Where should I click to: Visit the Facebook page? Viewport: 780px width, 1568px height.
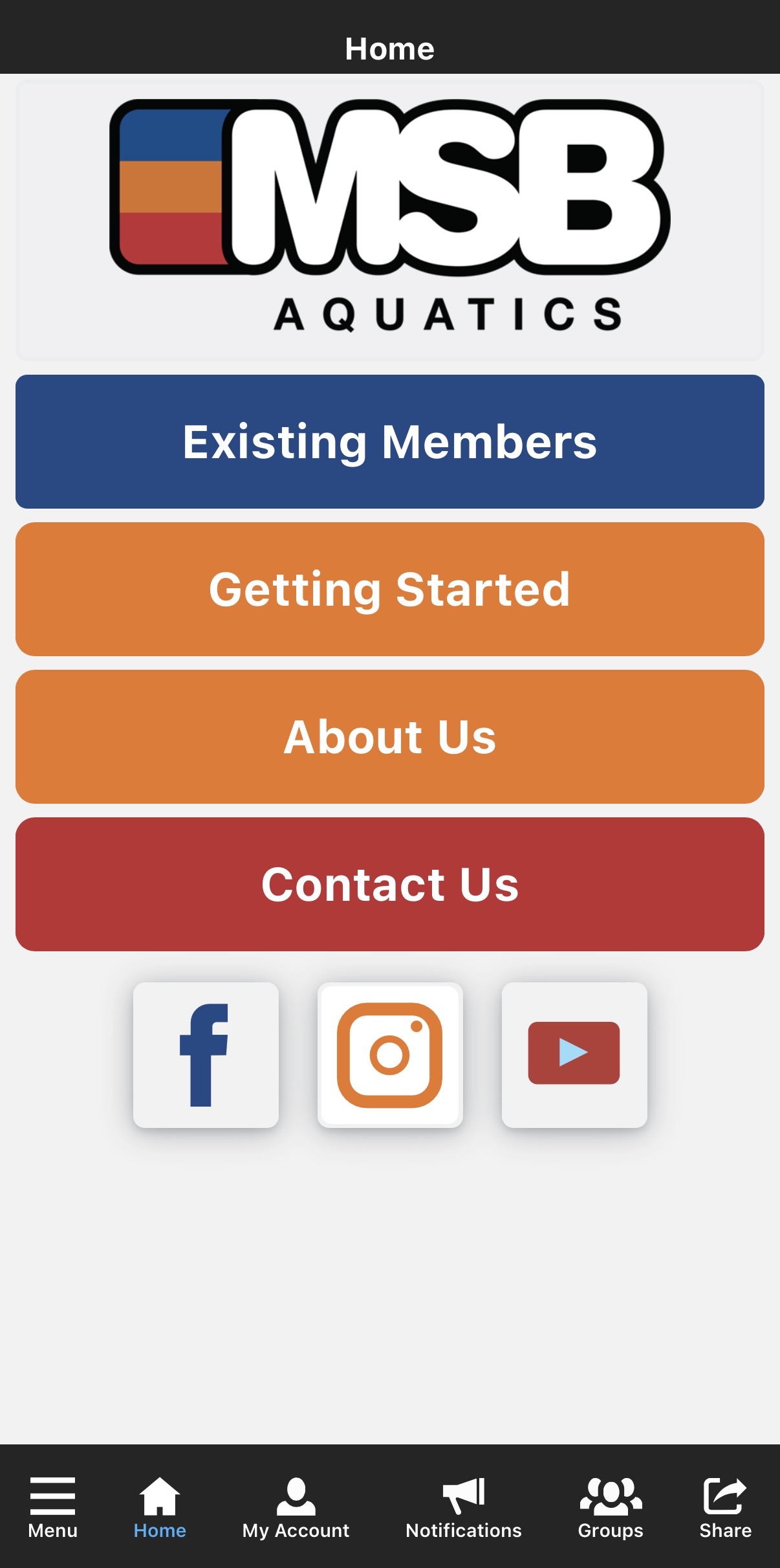[206, 1055]
